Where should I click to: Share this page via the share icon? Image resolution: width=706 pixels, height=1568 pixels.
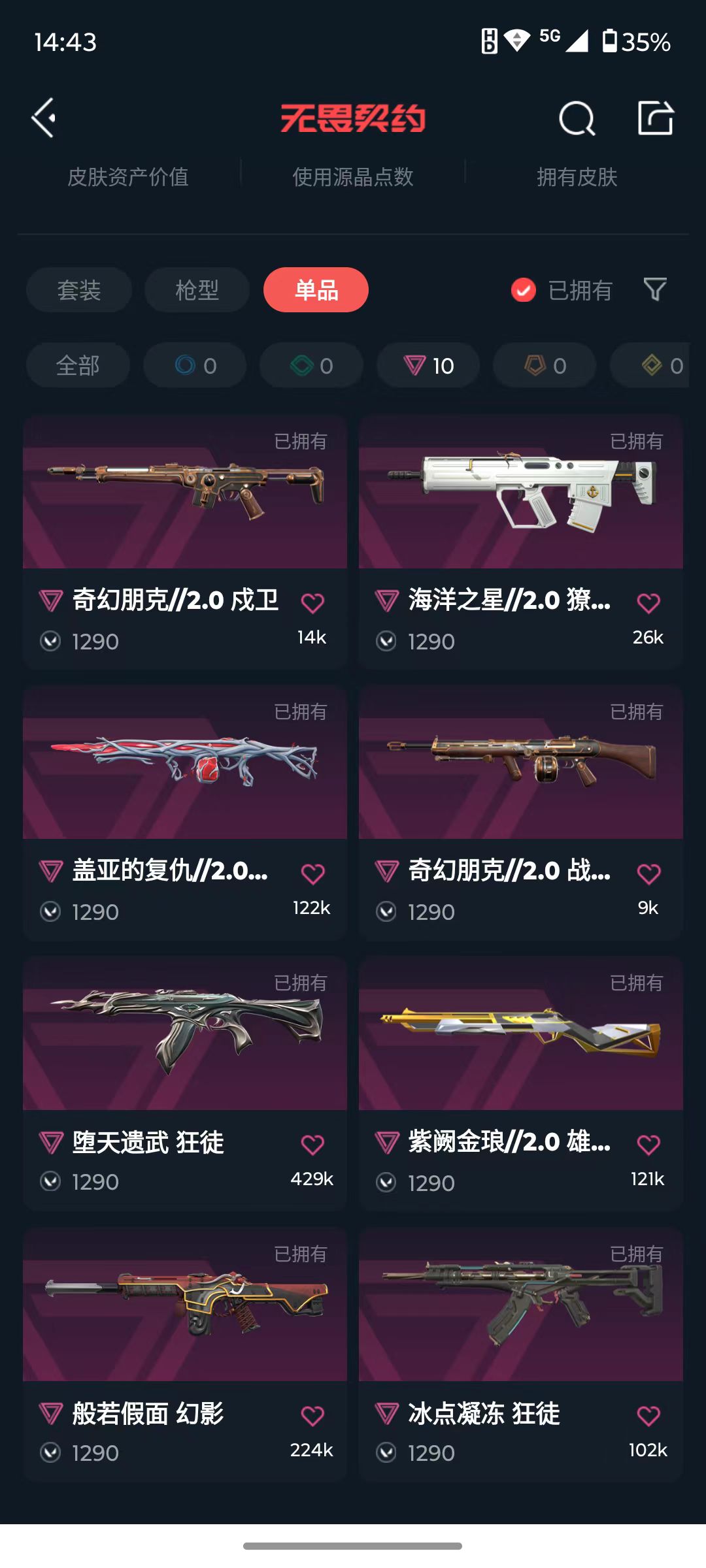coord(656,118)
